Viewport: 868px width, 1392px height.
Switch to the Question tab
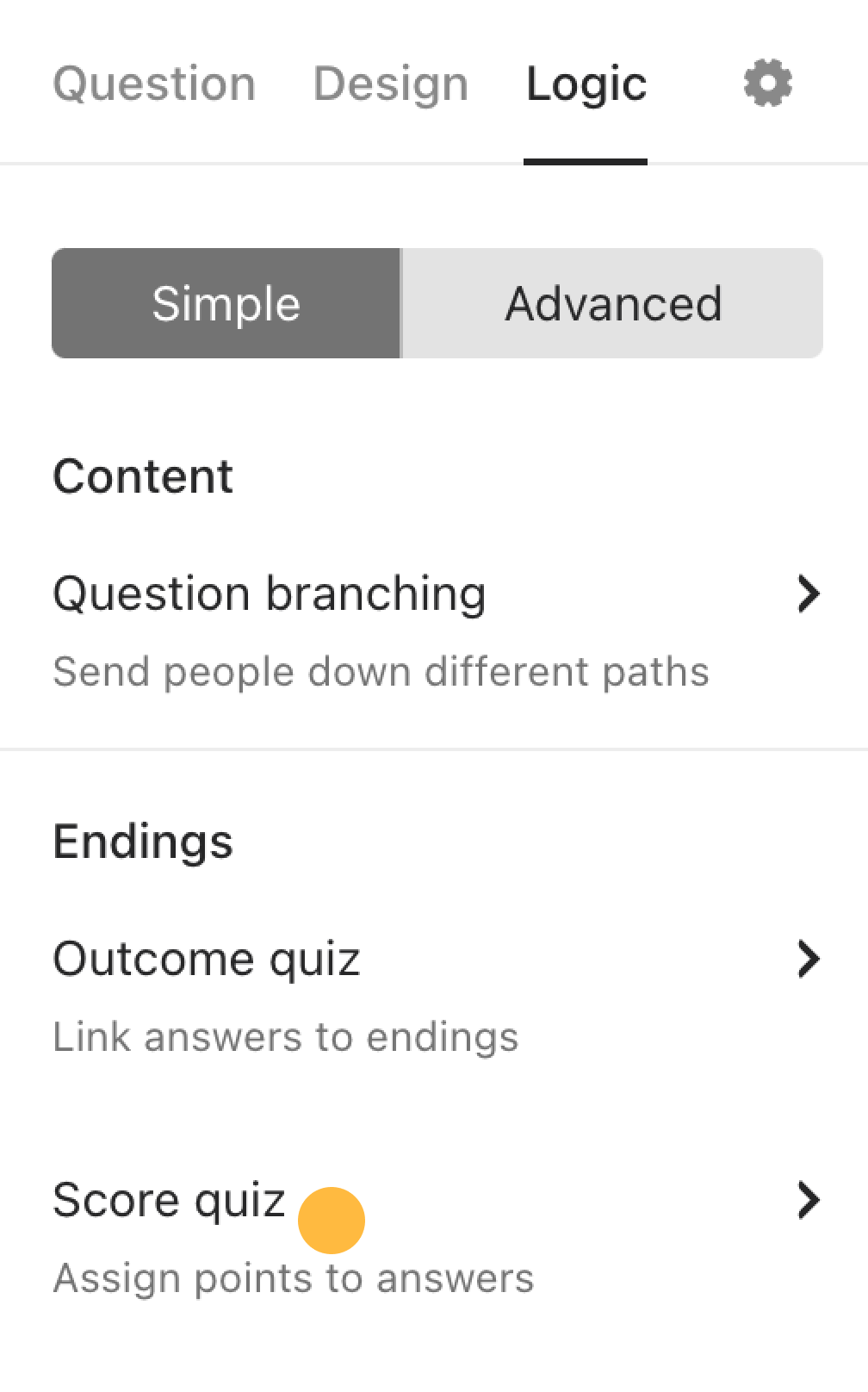154,84
